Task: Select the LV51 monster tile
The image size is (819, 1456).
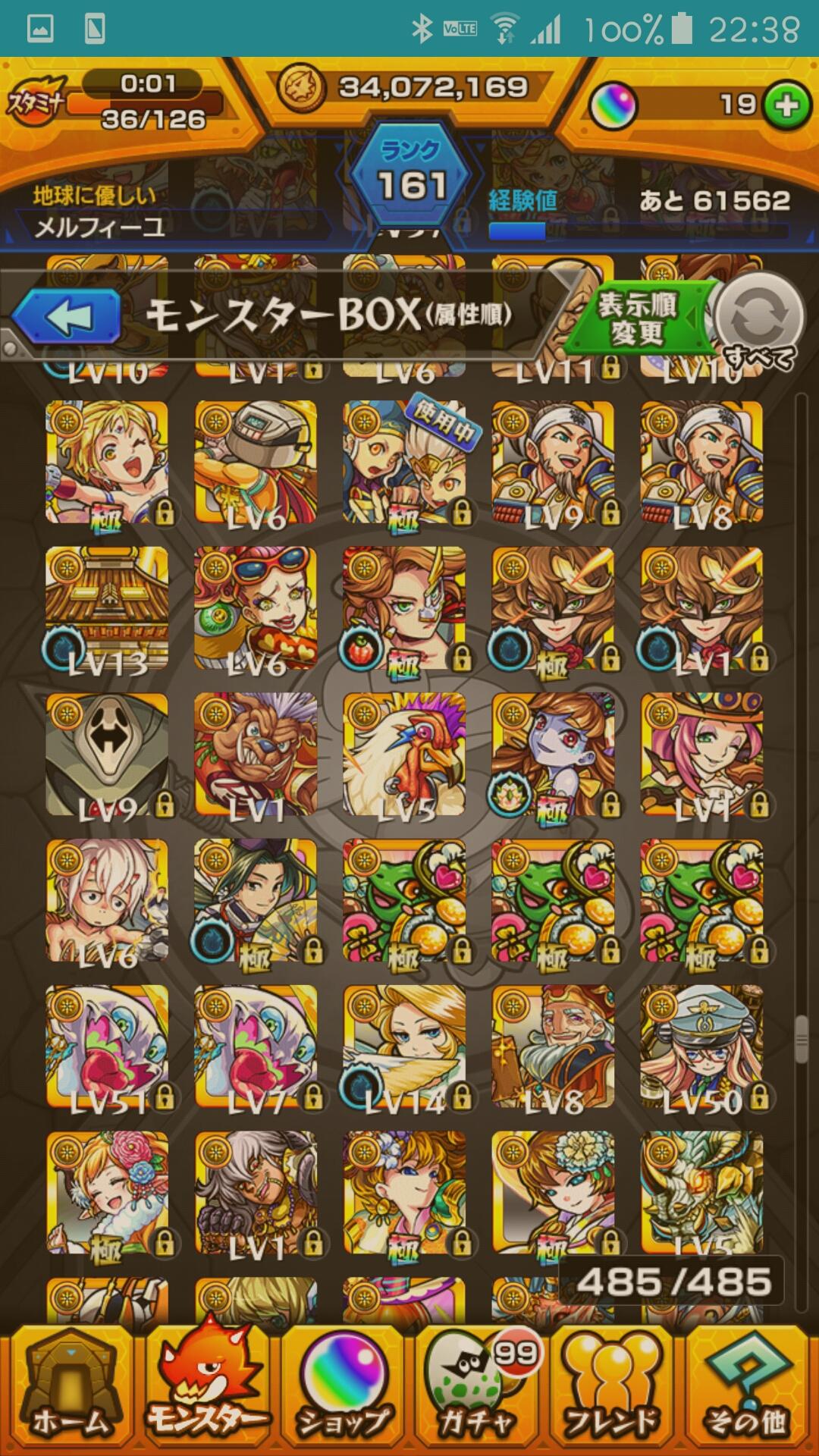Action: (x=106, y=1048)
